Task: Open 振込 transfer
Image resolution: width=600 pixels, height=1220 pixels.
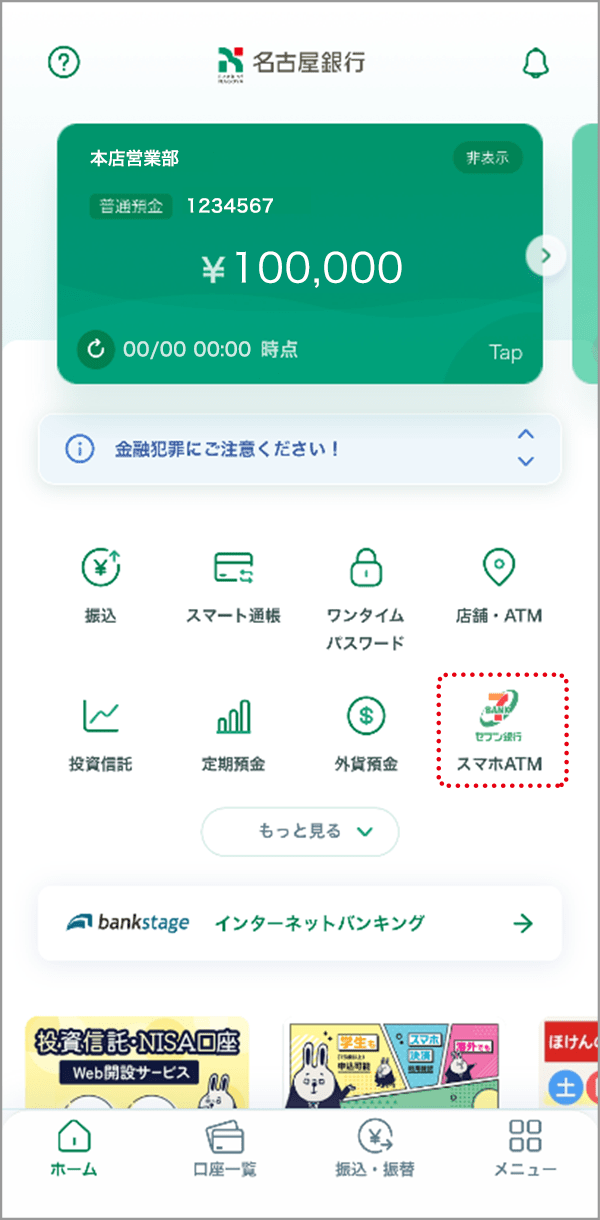Action: pyautogui.click(x=100, y=587)
